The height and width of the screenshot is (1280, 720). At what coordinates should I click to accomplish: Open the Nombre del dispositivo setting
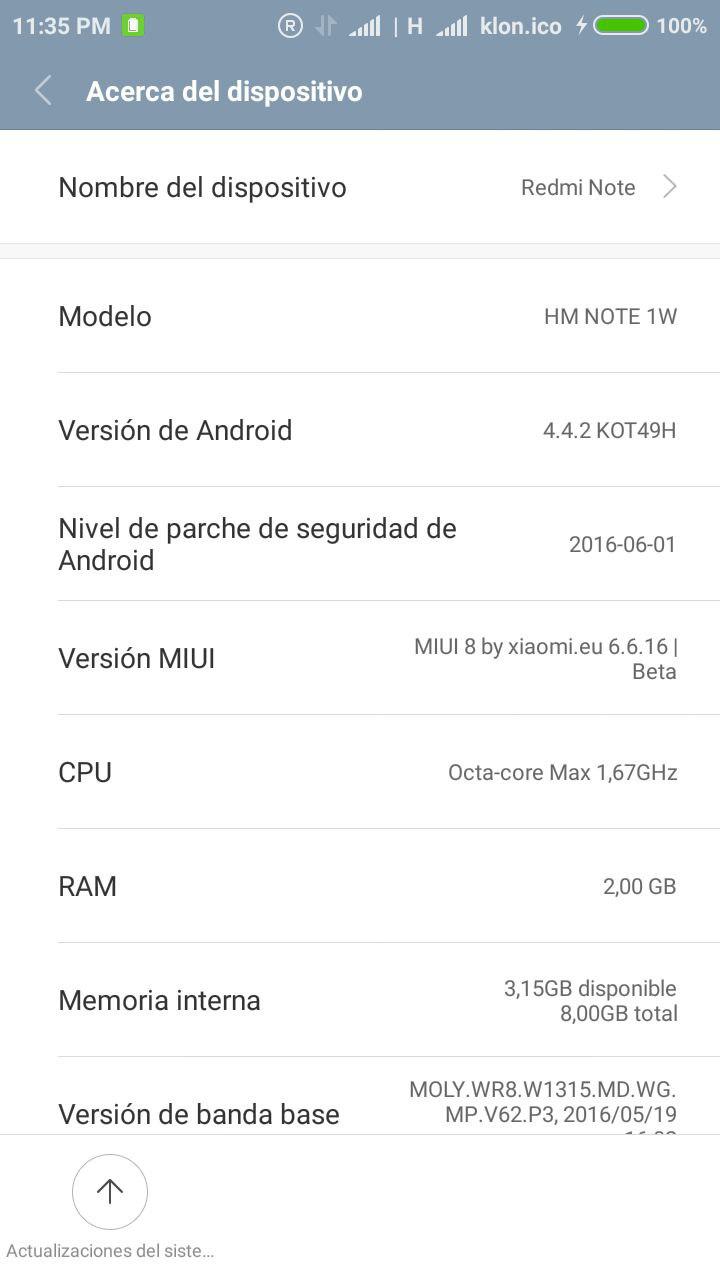pos(360,187)
